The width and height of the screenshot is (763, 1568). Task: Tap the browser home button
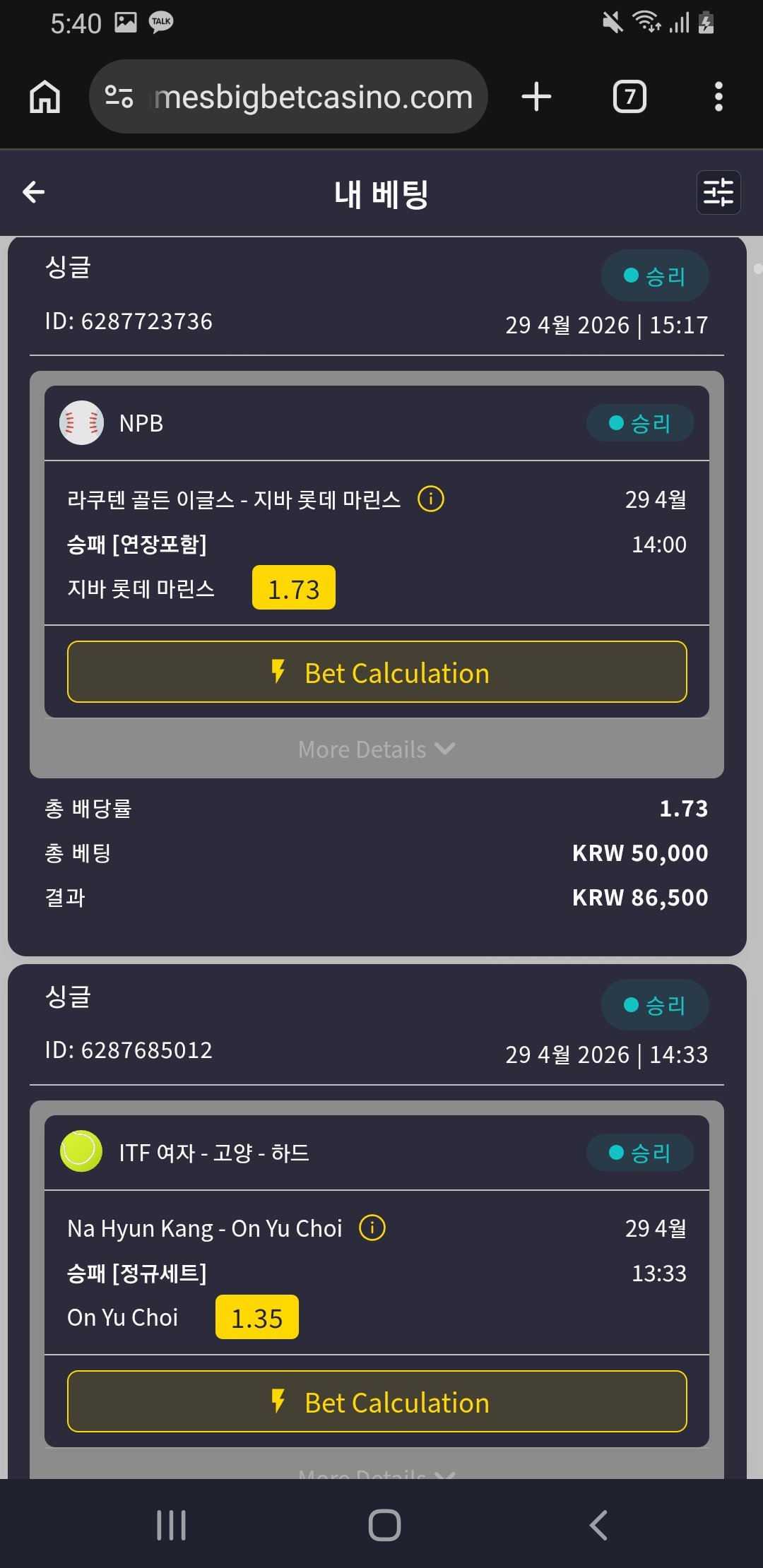tap(45, 97)
